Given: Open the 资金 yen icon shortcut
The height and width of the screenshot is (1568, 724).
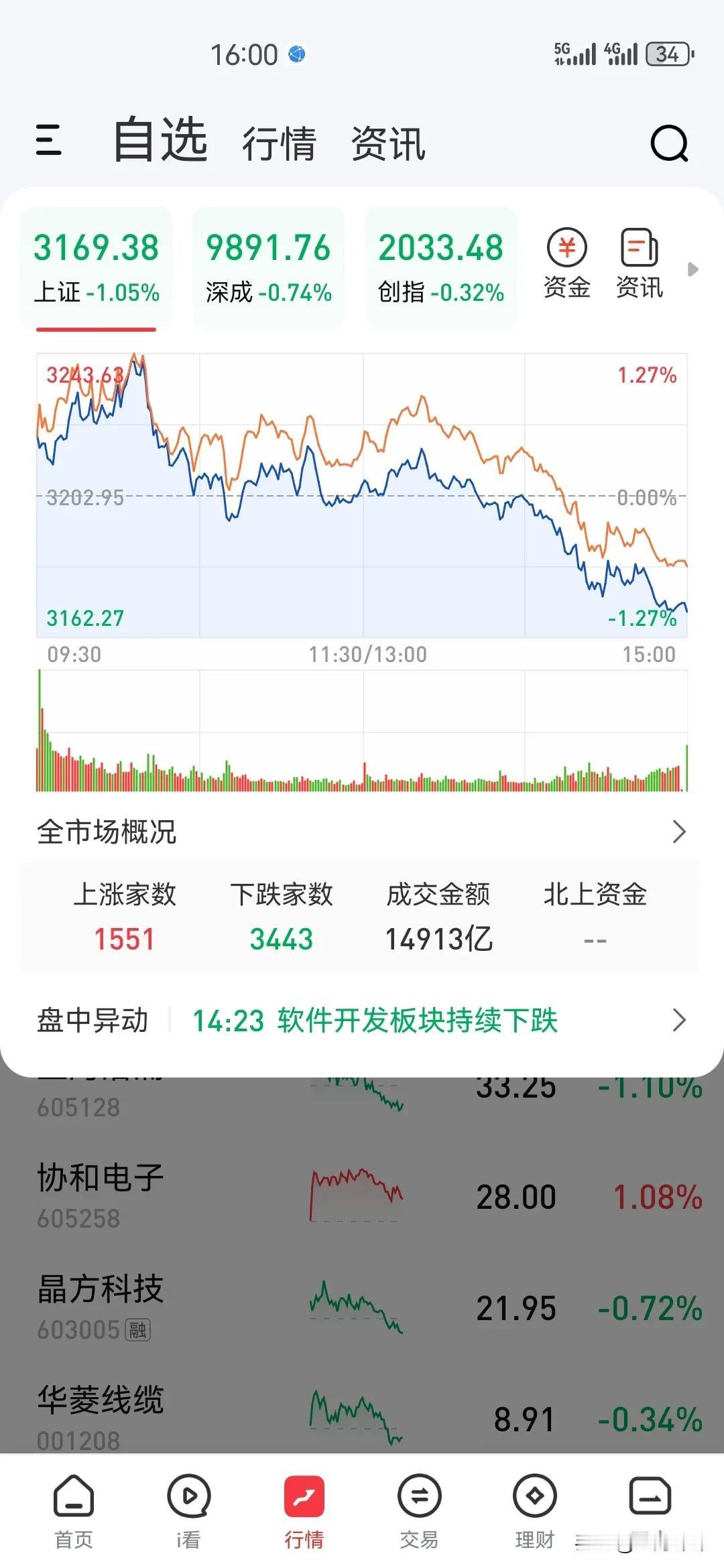Looking at the screenshot, I should (x=567, y=264).
